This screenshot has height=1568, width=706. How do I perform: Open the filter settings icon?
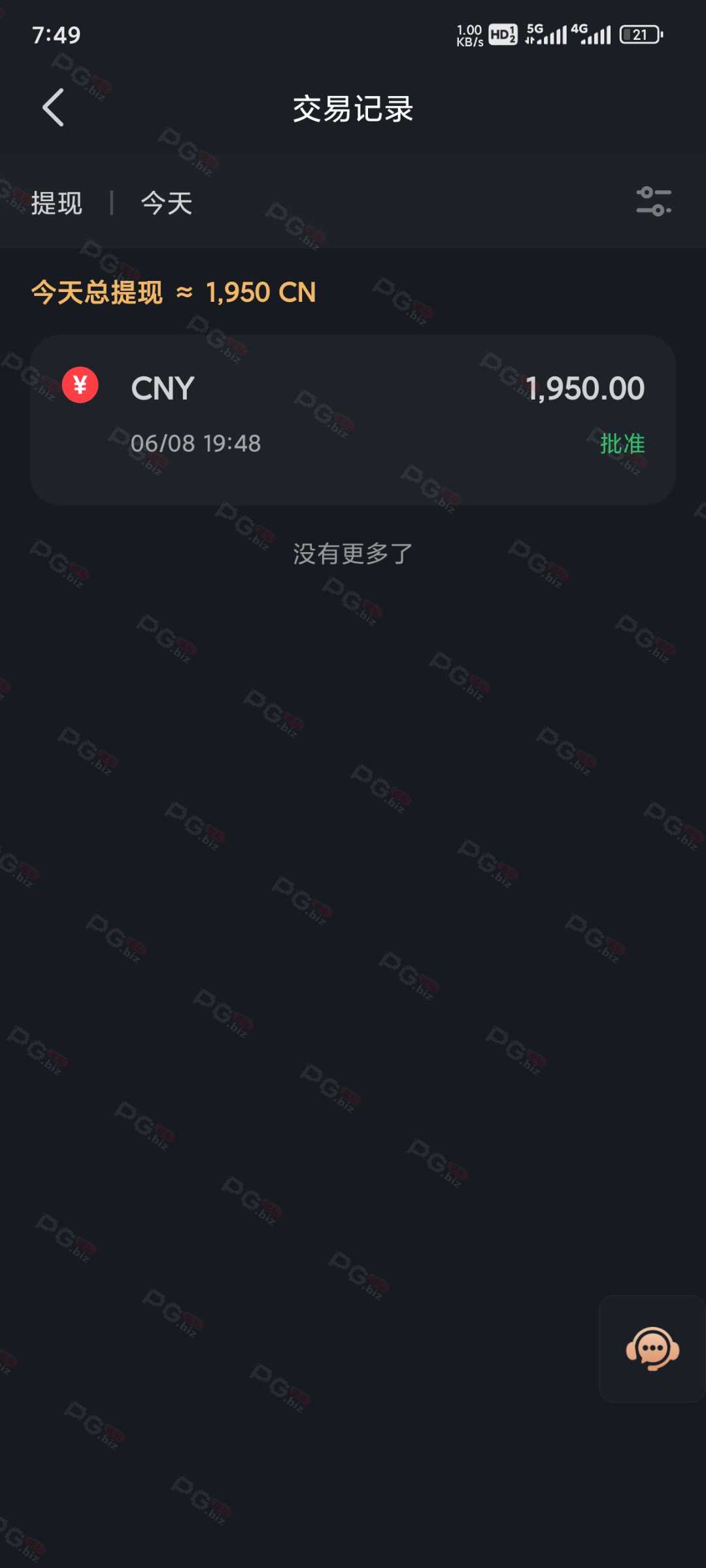654,202
